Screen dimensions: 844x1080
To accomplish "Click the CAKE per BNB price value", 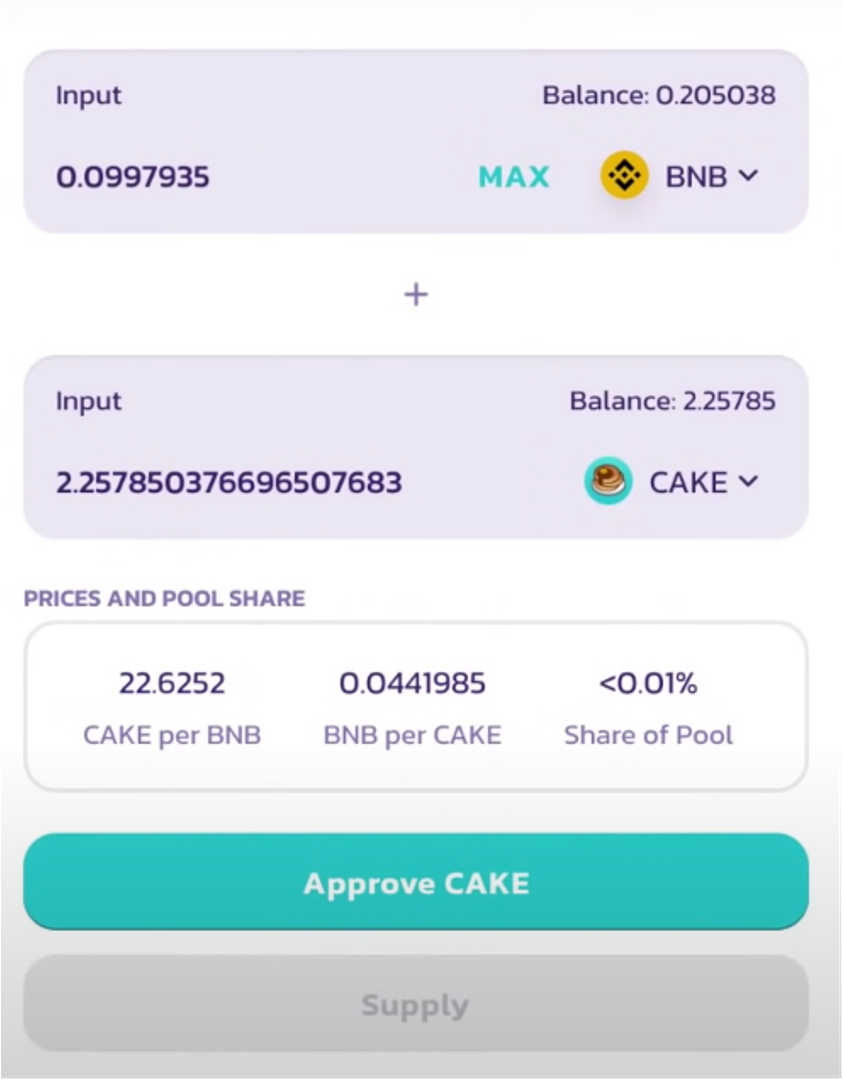I will (173, 682).
